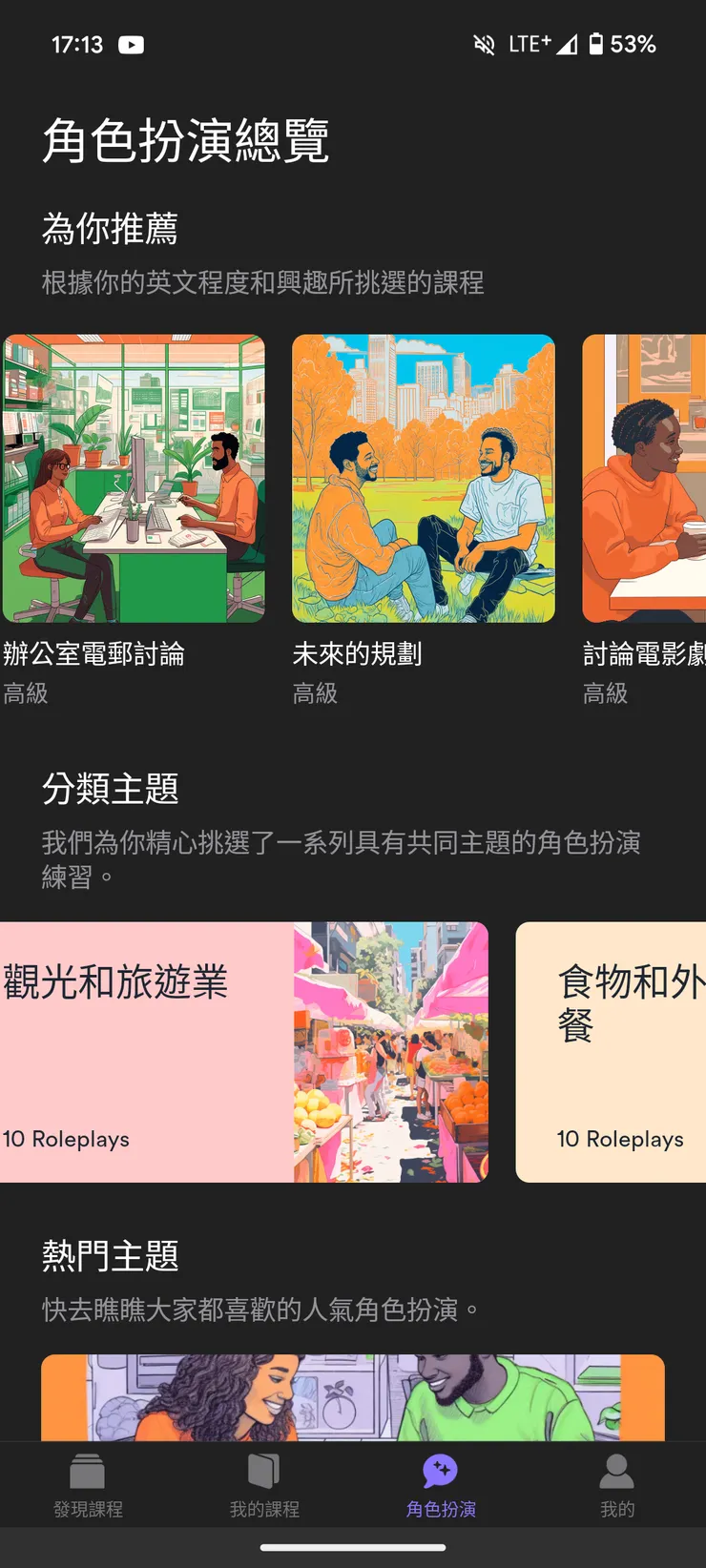Select the 角色扮演 chat bubble icon
The image size is (706, 1568).
pyautogui.click(x=440, y=1471)
